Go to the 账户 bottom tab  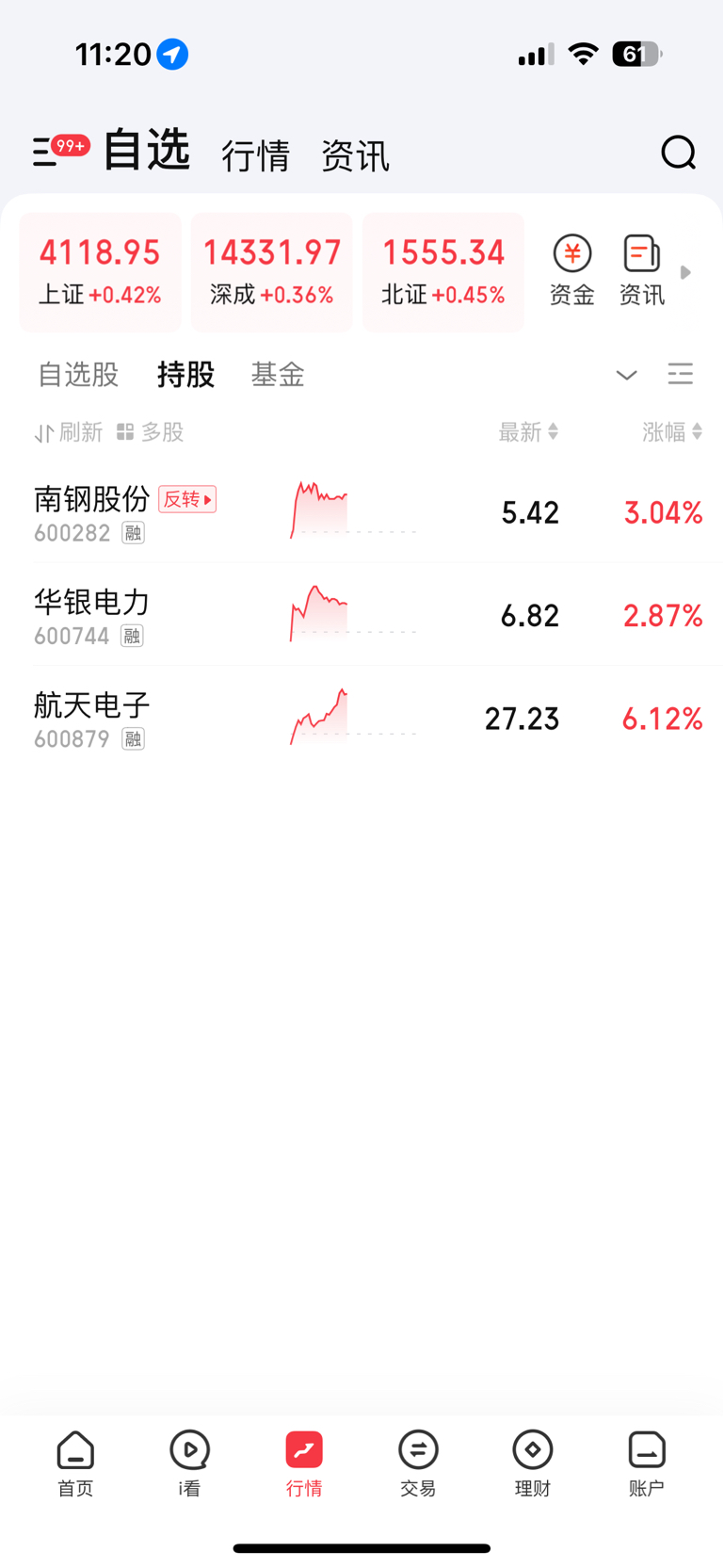647,1461
